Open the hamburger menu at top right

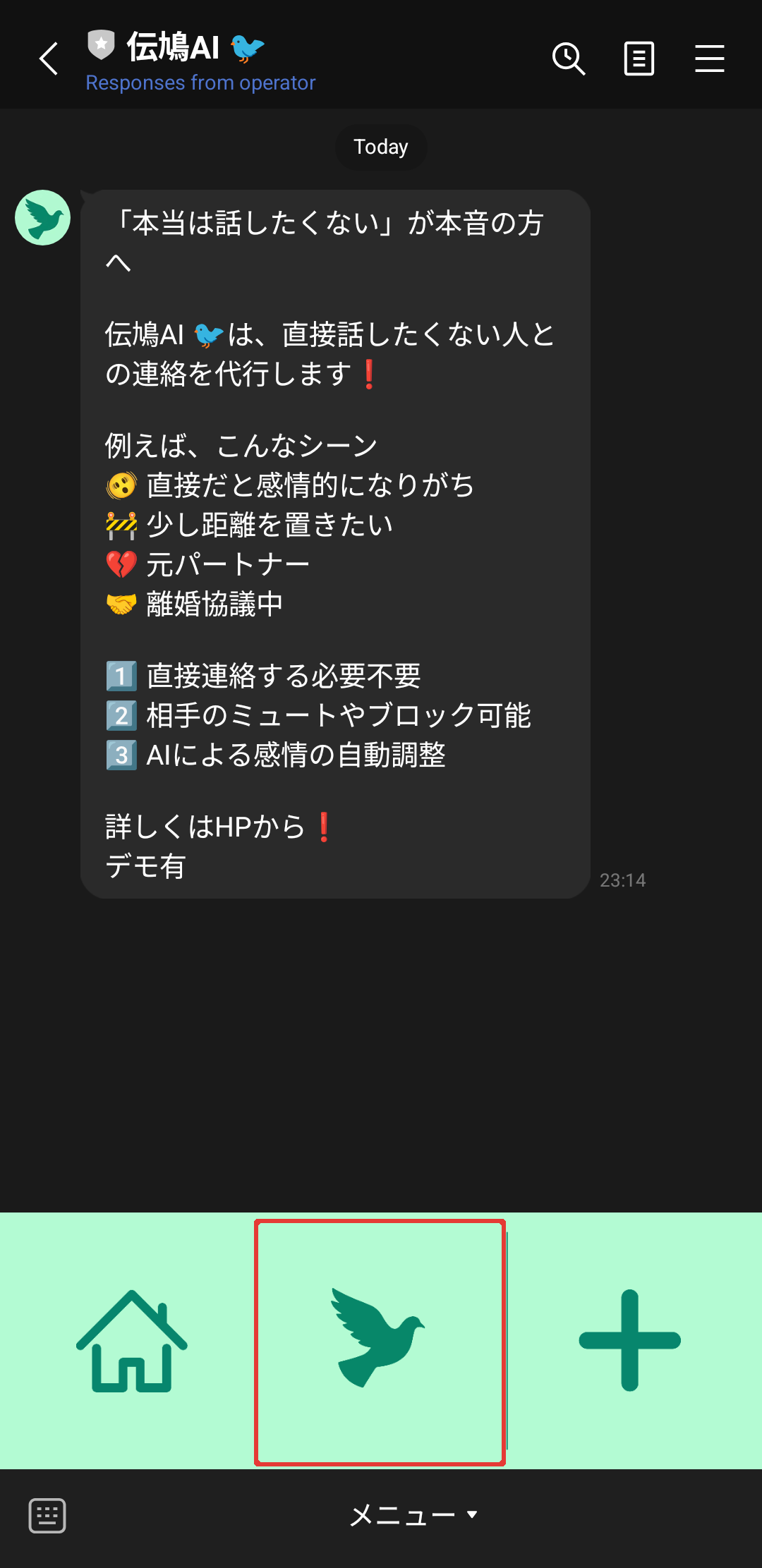click(x=709, y=59)
